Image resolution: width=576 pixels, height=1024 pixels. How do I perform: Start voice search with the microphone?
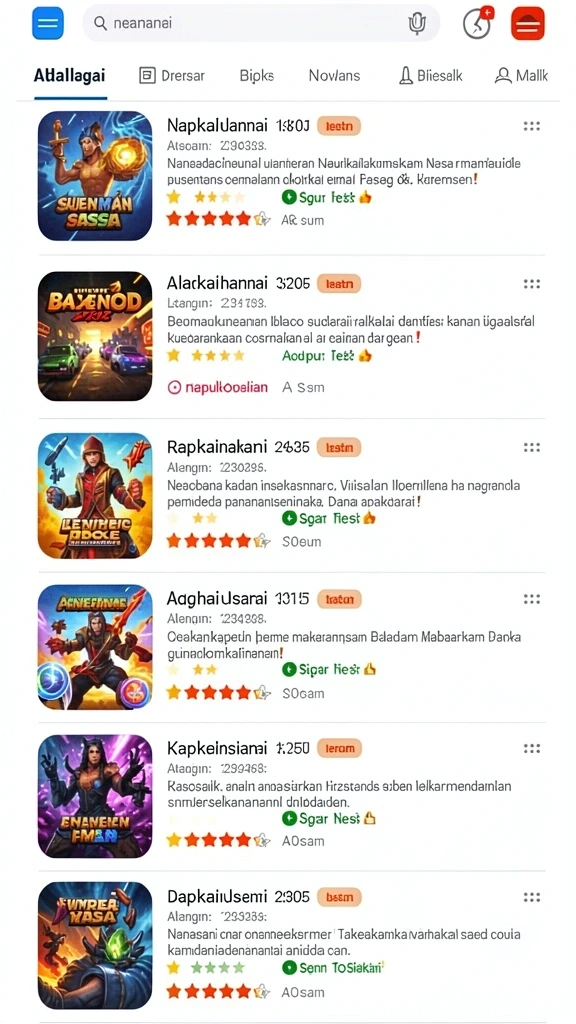click(x=416, y=24)
